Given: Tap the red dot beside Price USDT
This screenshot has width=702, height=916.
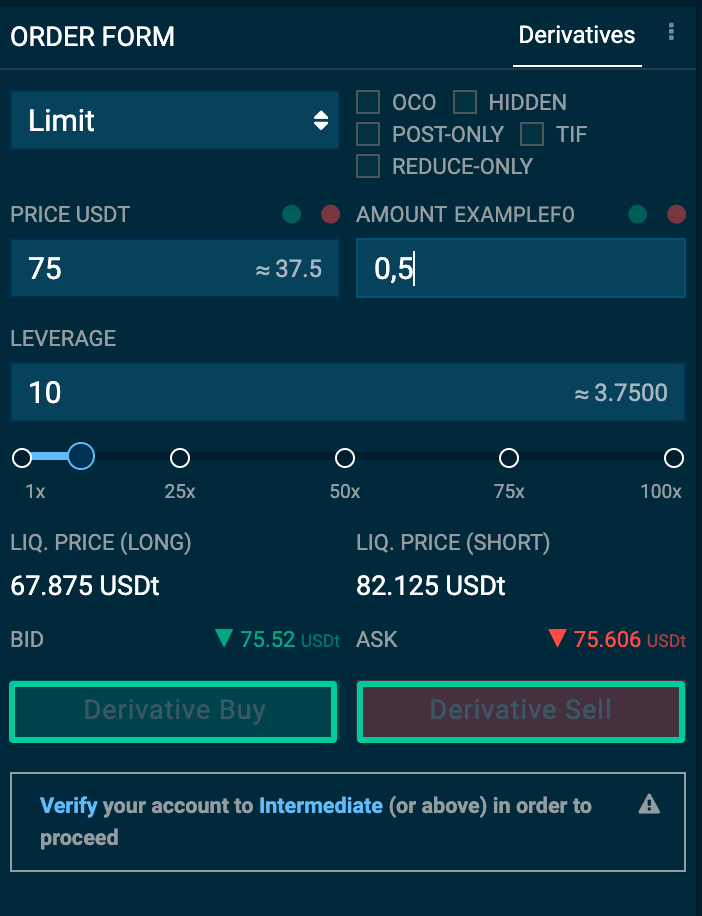Looking at the screenshot, I should coord(330,214).
